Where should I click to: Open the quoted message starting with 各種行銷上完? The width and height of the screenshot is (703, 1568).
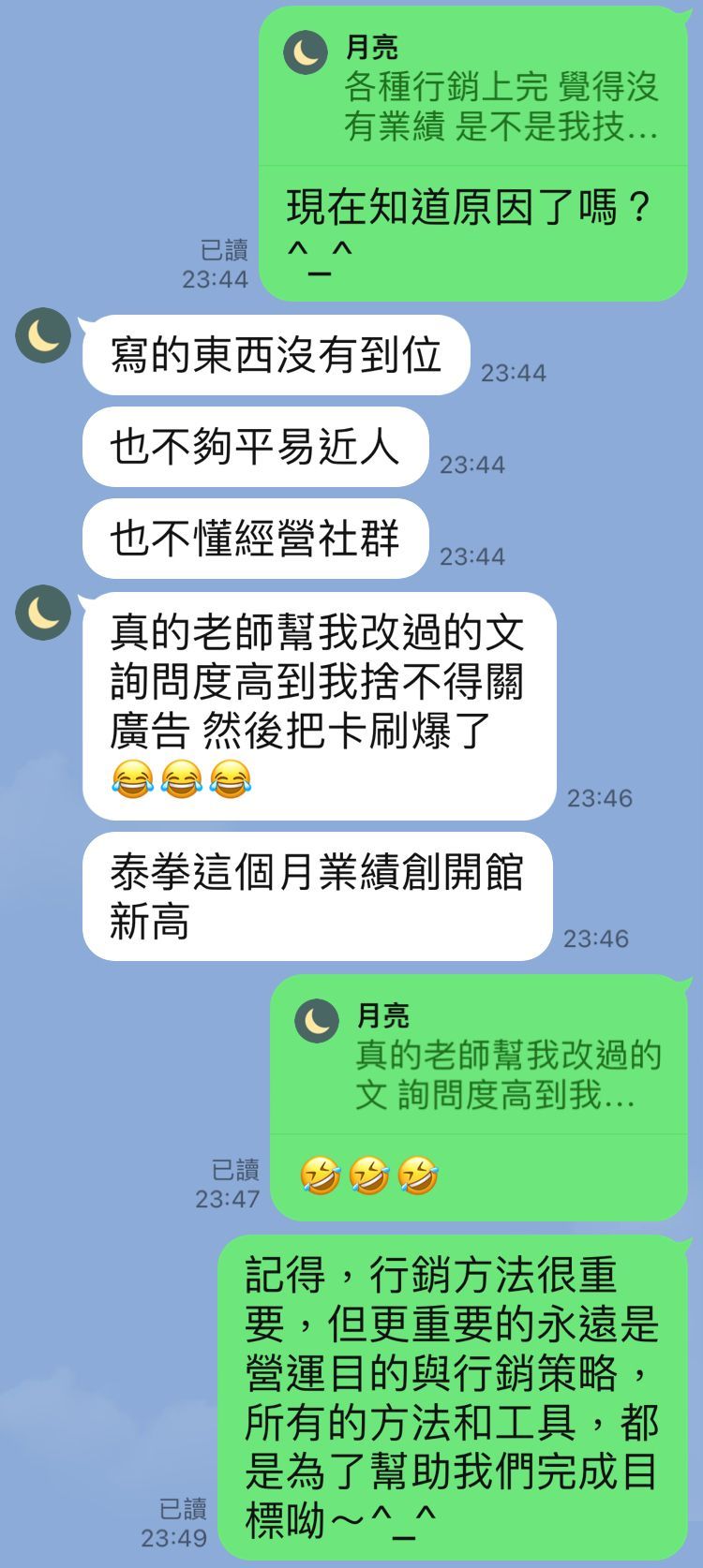click(x=473, y=89)
